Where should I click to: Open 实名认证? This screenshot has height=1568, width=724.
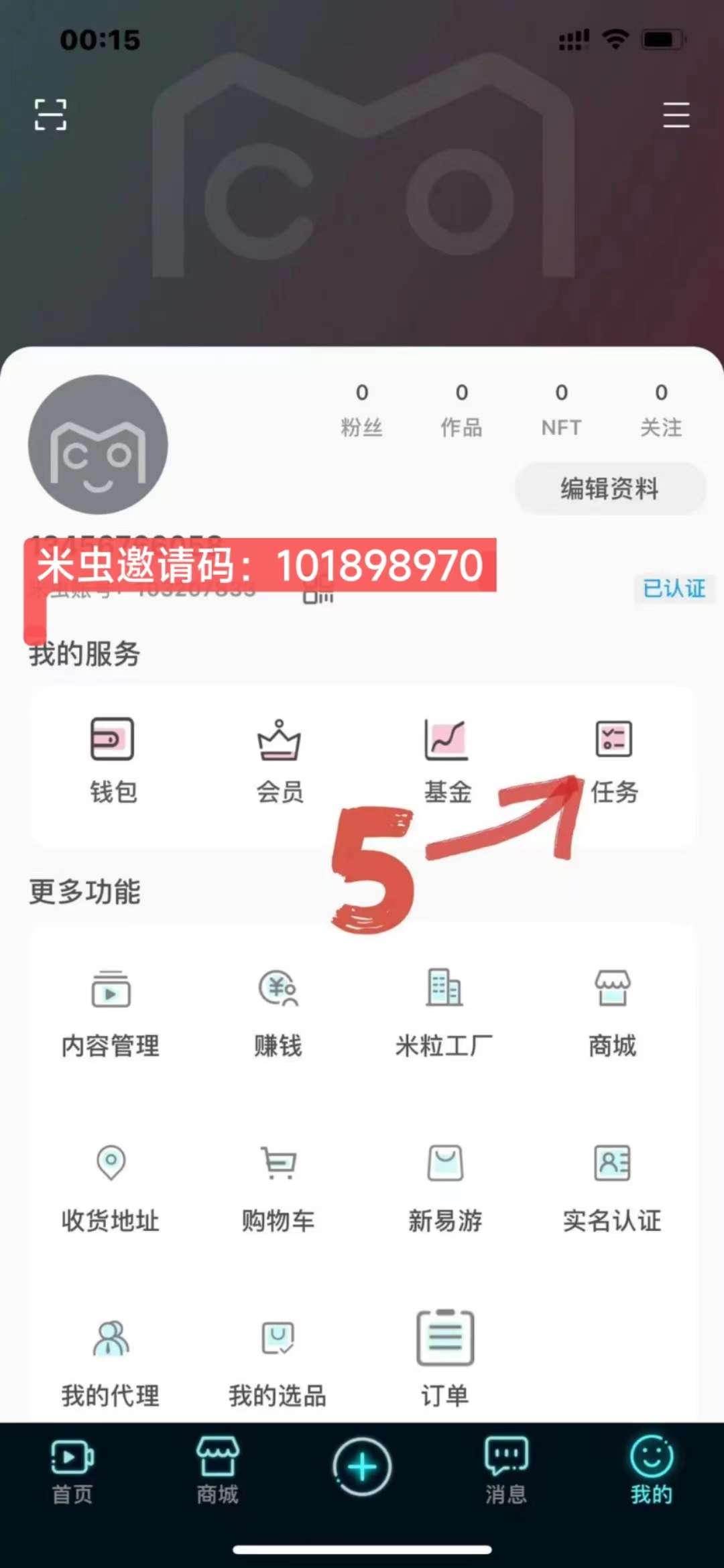pos(612,1189)
